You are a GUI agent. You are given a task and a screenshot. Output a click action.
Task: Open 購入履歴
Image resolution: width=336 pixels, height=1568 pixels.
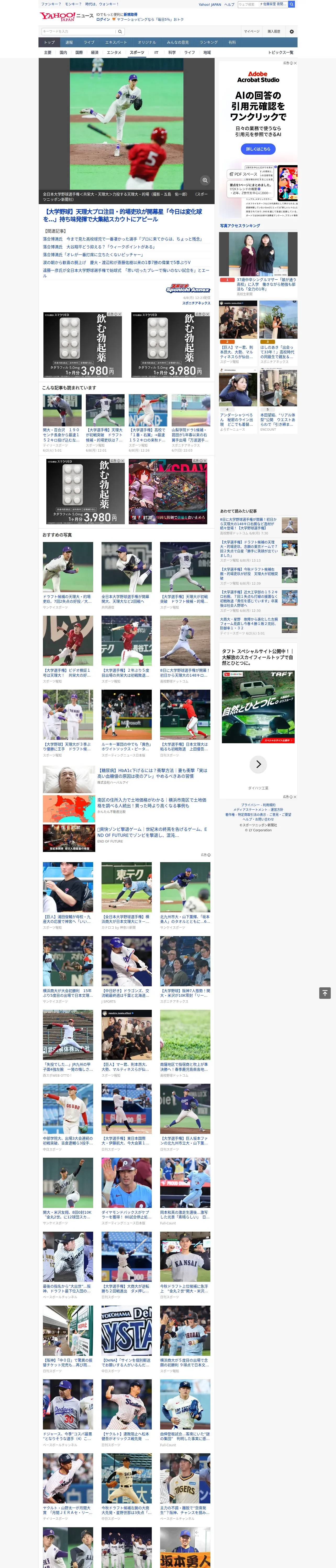[x=274, y=31]
